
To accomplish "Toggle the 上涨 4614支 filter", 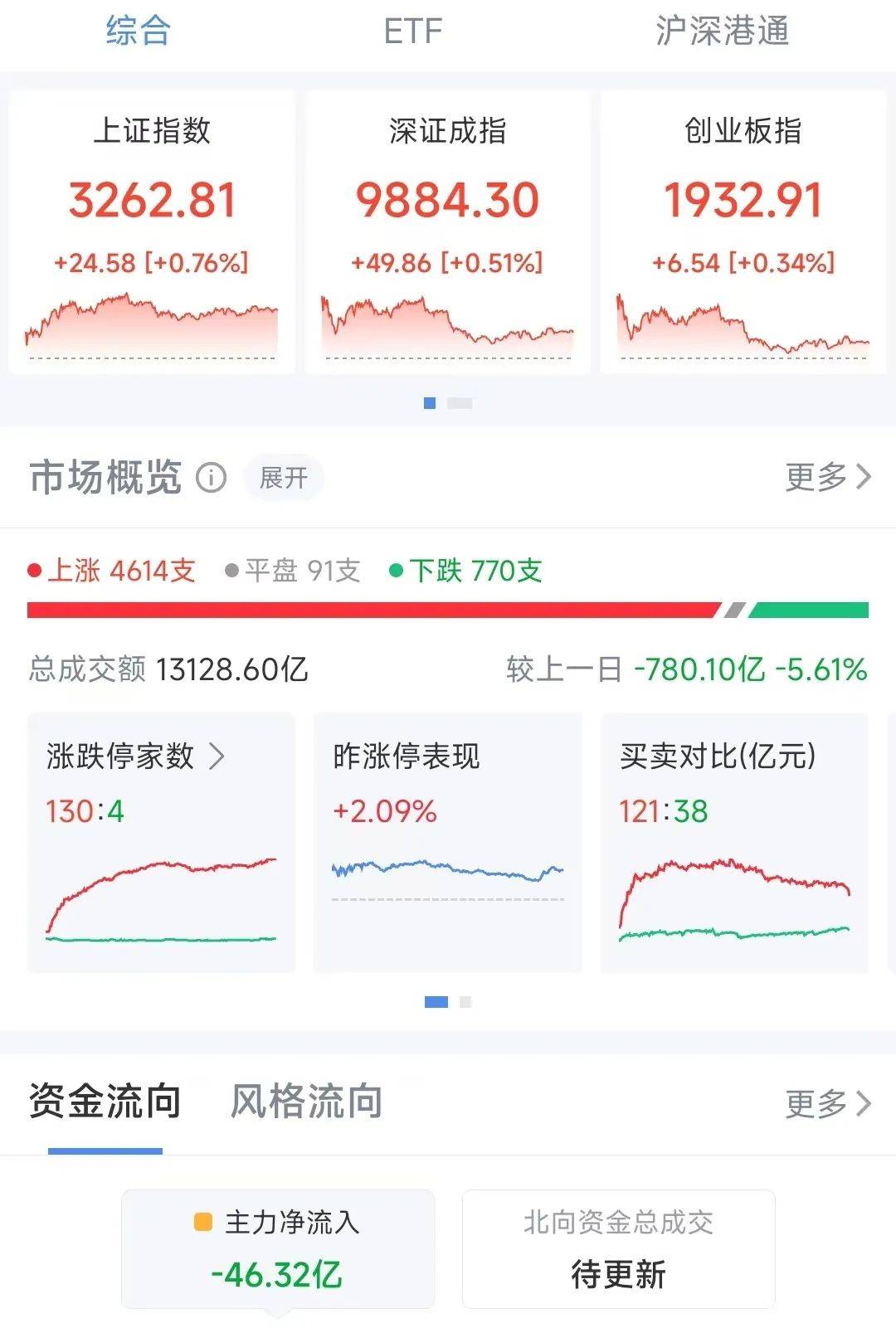I will 114,571.
